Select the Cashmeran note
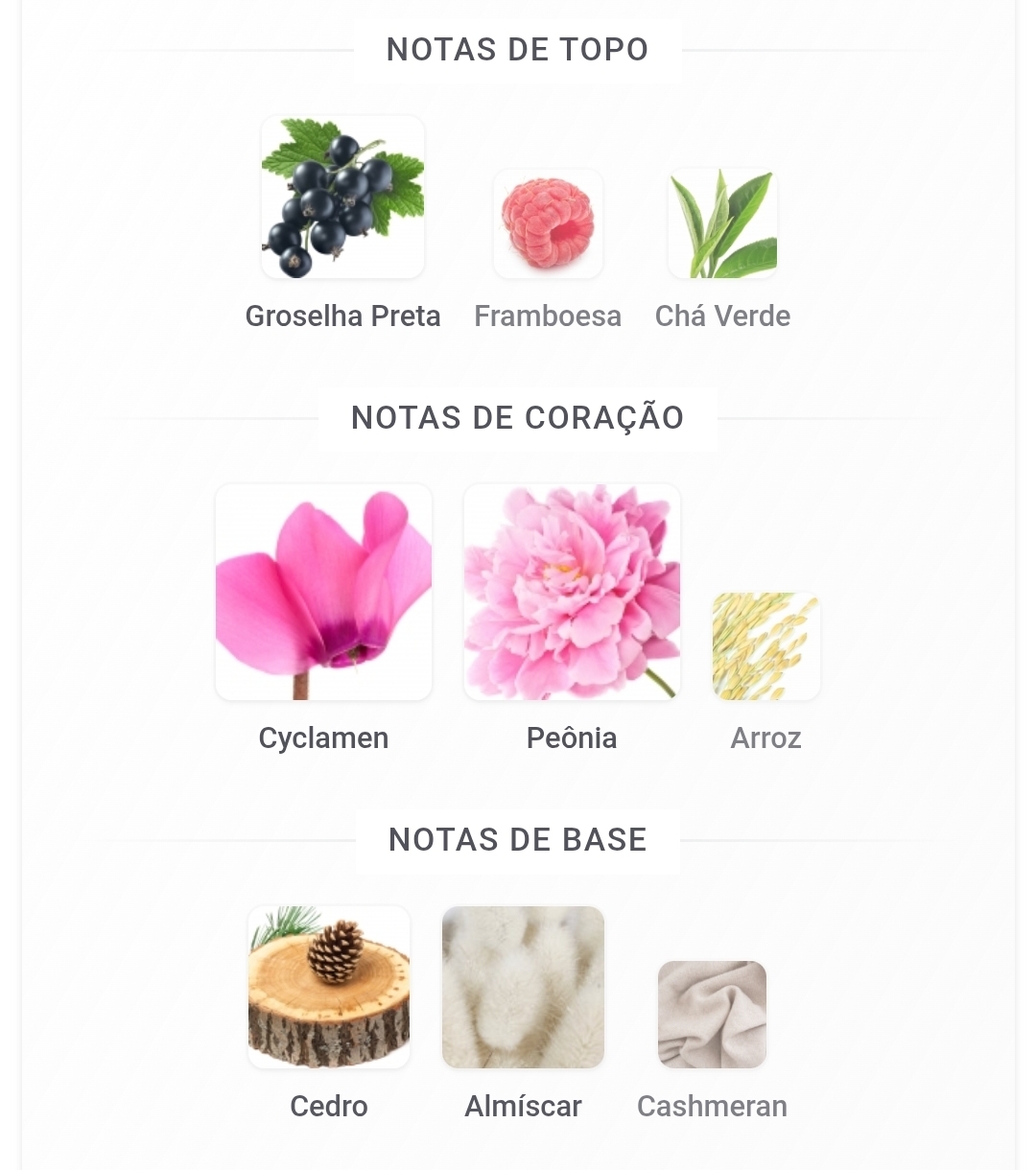The image size is (1036, 1170). pos(712,1015)
